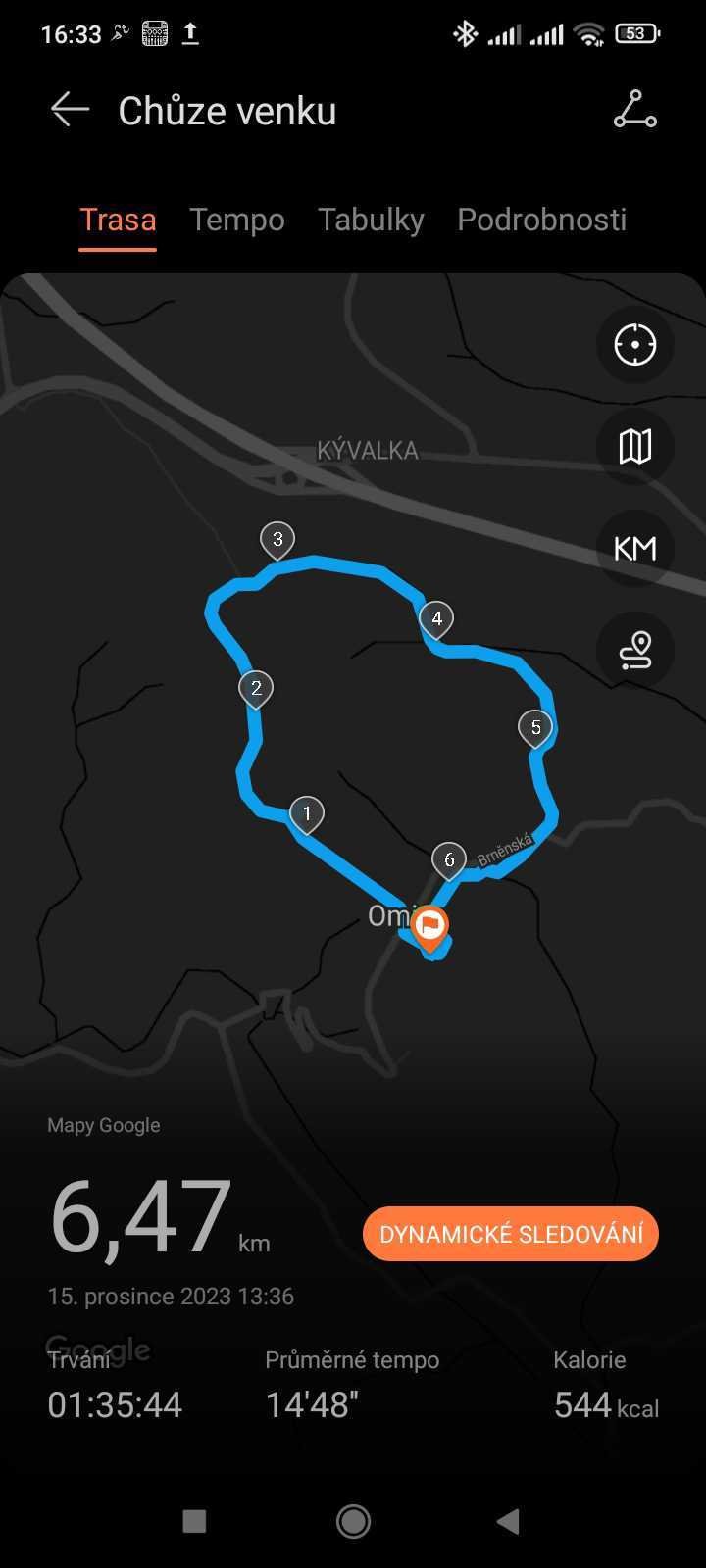Start DYNAMICKÉ SLEDOVÁNÍ playback
The width and height of the screenshot is (706, 1568).
(511, 1234)
